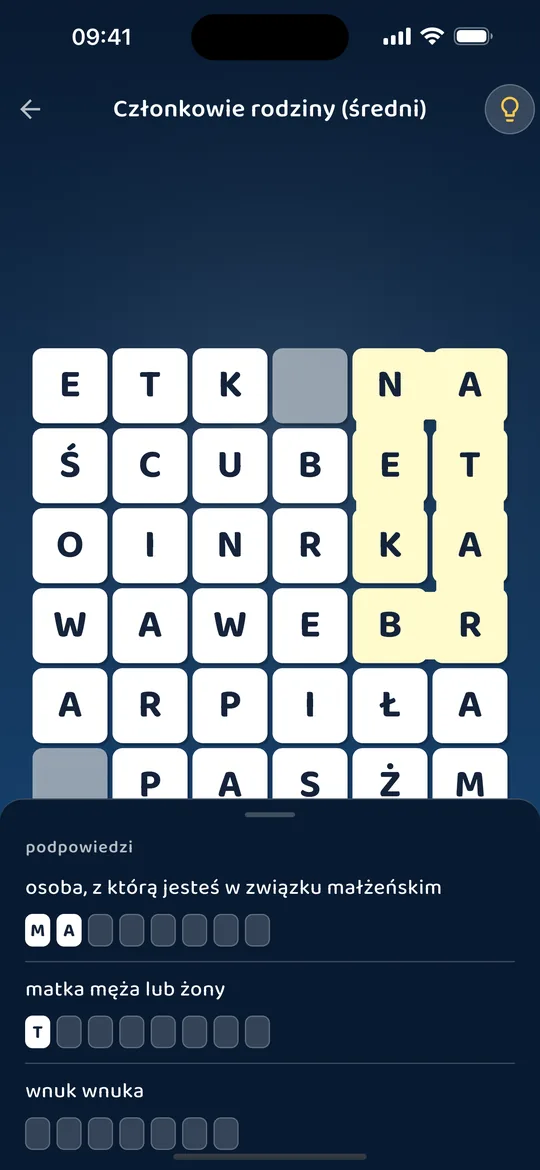Tap the letter M tile
This screenshot has height=1170, width=540.
click(x=470, y=775)
